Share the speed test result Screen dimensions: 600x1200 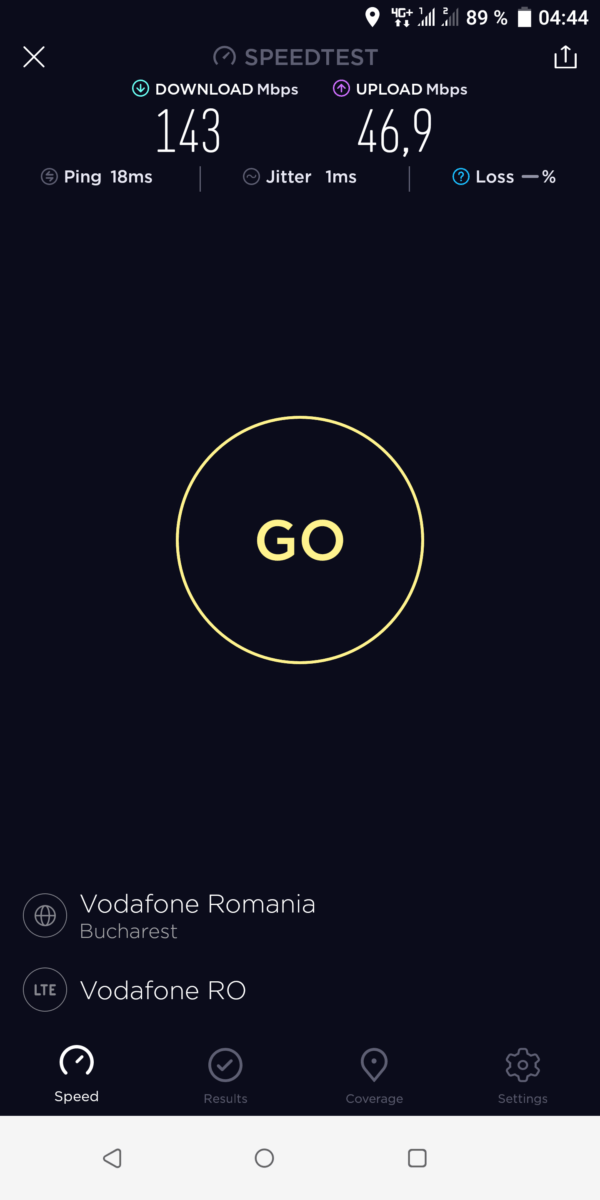[565, 57]
